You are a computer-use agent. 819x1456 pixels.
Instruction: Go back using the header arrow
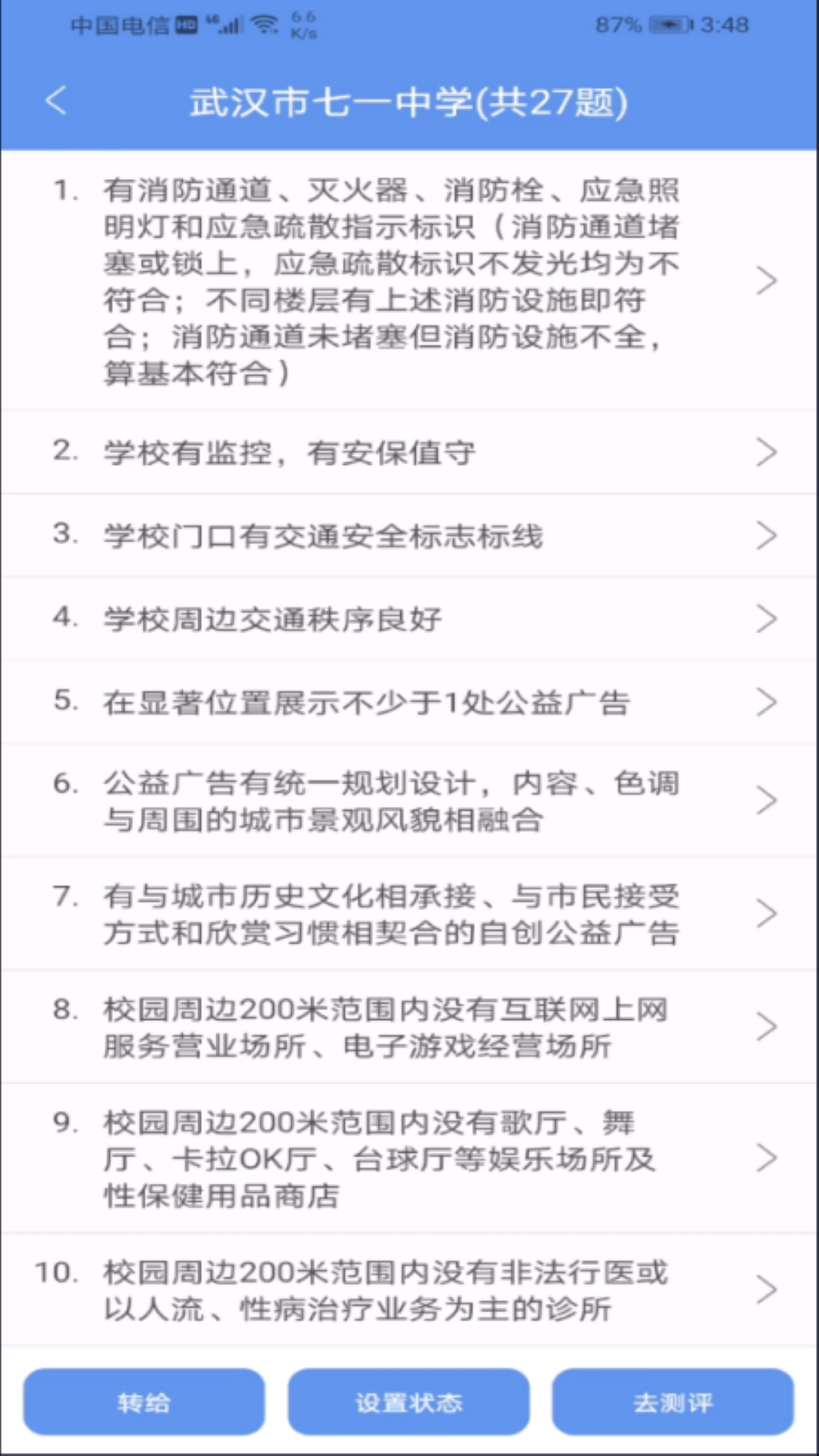[56, 101]
